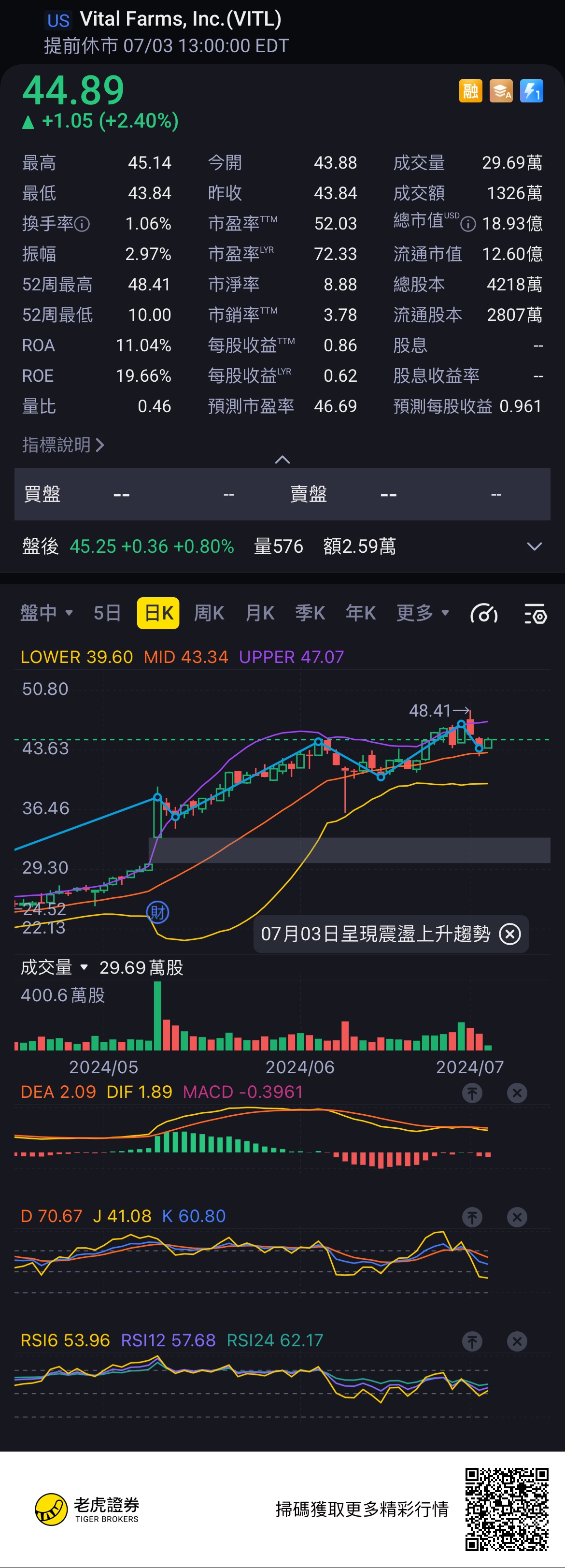Open the gauge indicator icon
565x1568 pixels.
(x=484, y=614)
